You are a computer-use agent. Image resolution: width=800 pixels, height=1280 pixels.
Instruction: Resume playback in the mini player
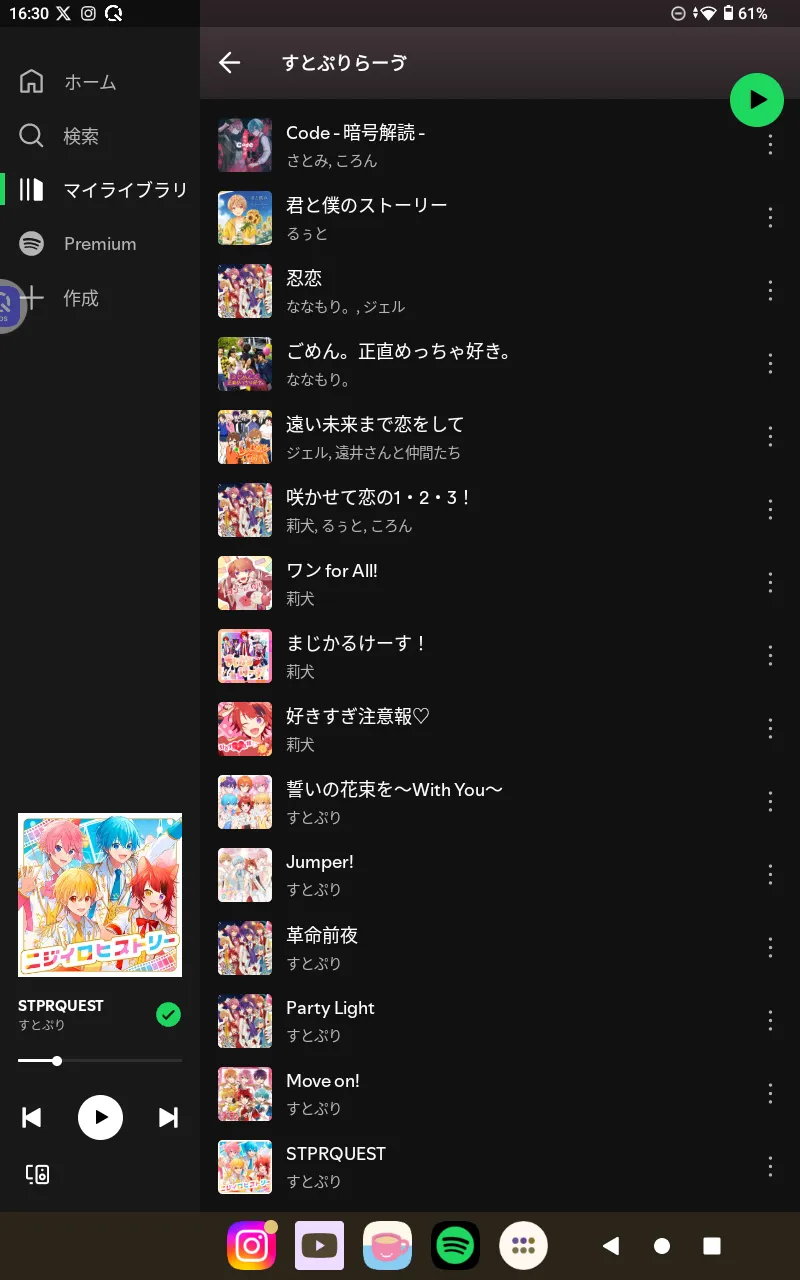(100, 1117)
